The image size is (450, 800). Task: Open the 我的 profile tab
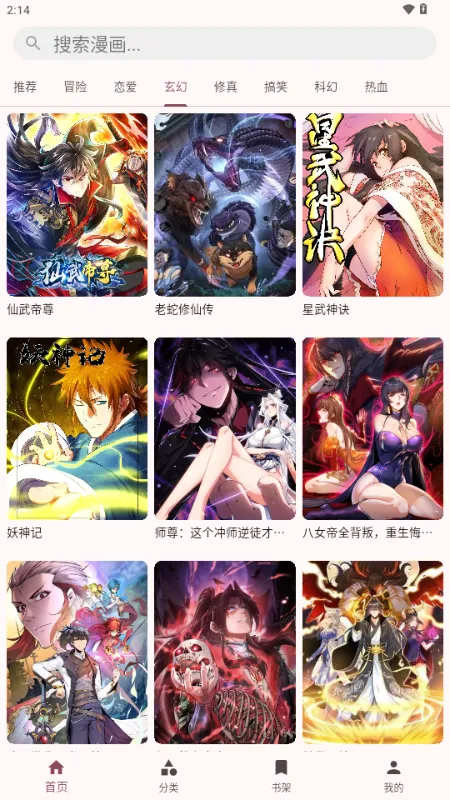tap(393, 776)
